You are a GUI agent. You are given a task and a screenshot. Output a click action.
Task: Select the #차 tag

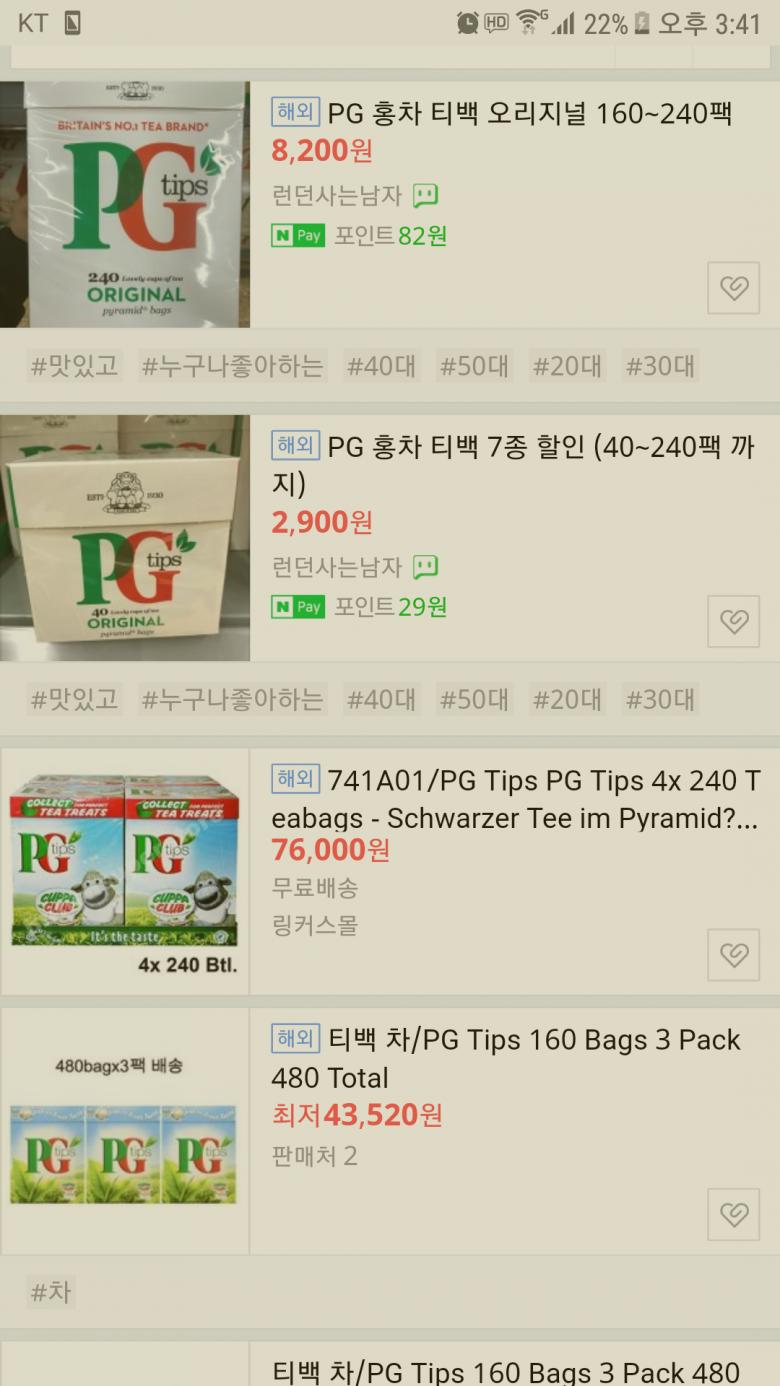click(51, 1292)
